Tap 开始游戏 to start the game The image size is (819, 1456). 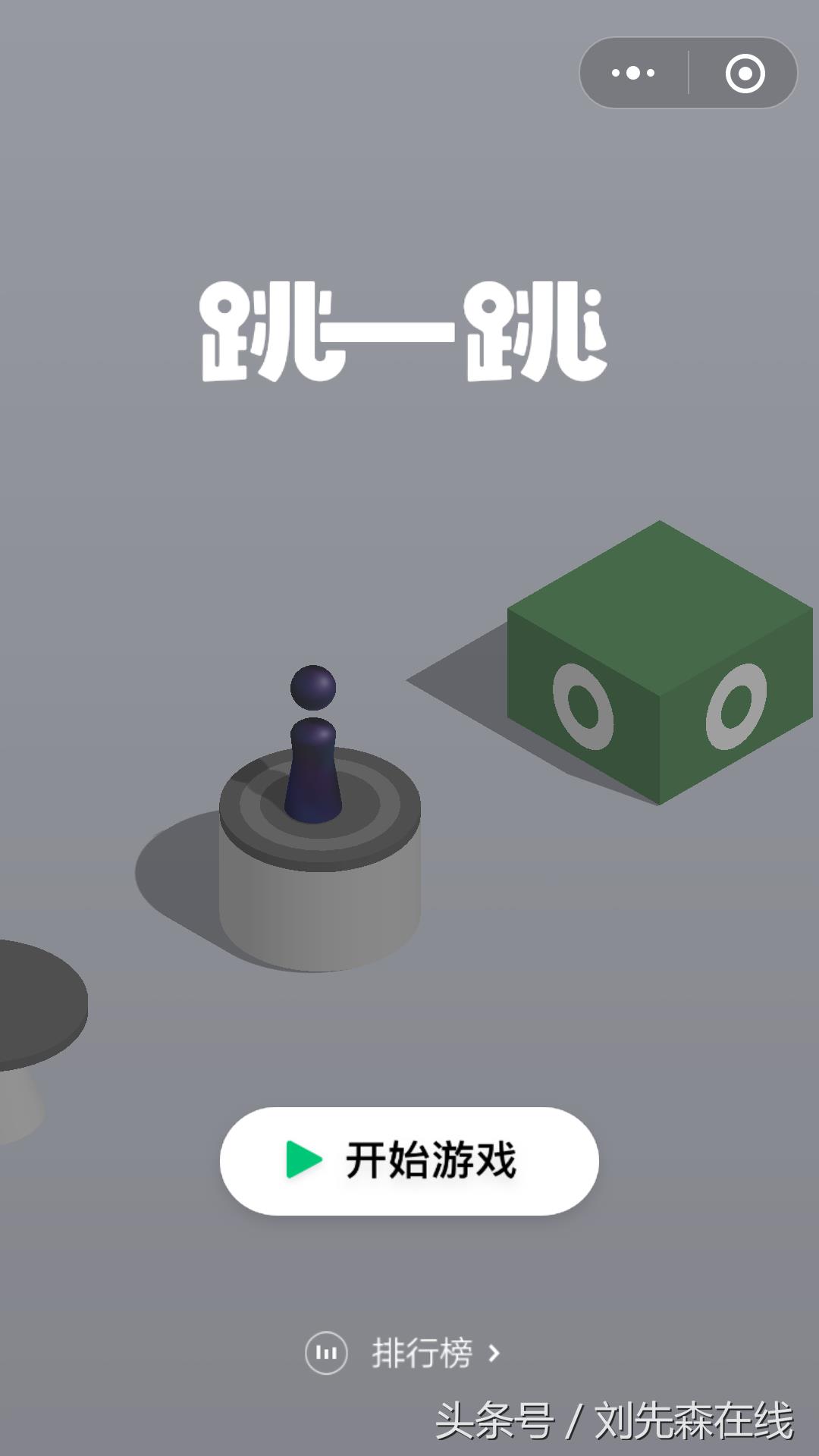pos(409,1161)
